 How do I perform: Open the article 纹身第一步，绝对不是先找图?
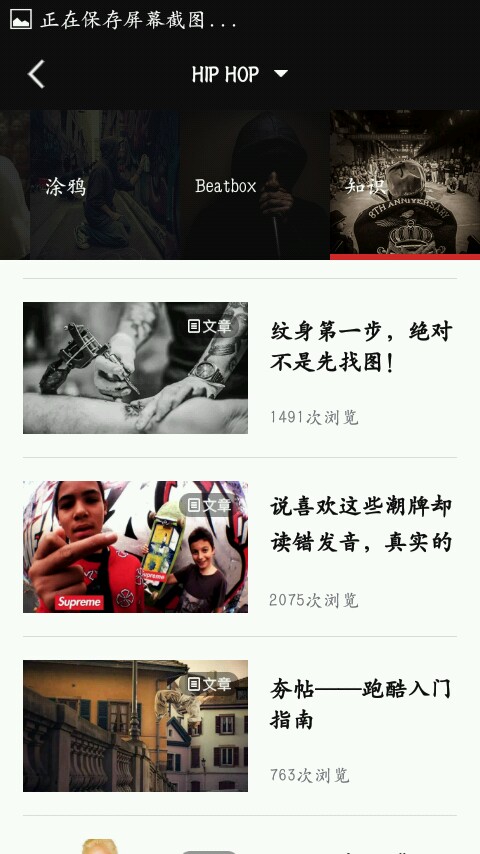tap(240, 368)
